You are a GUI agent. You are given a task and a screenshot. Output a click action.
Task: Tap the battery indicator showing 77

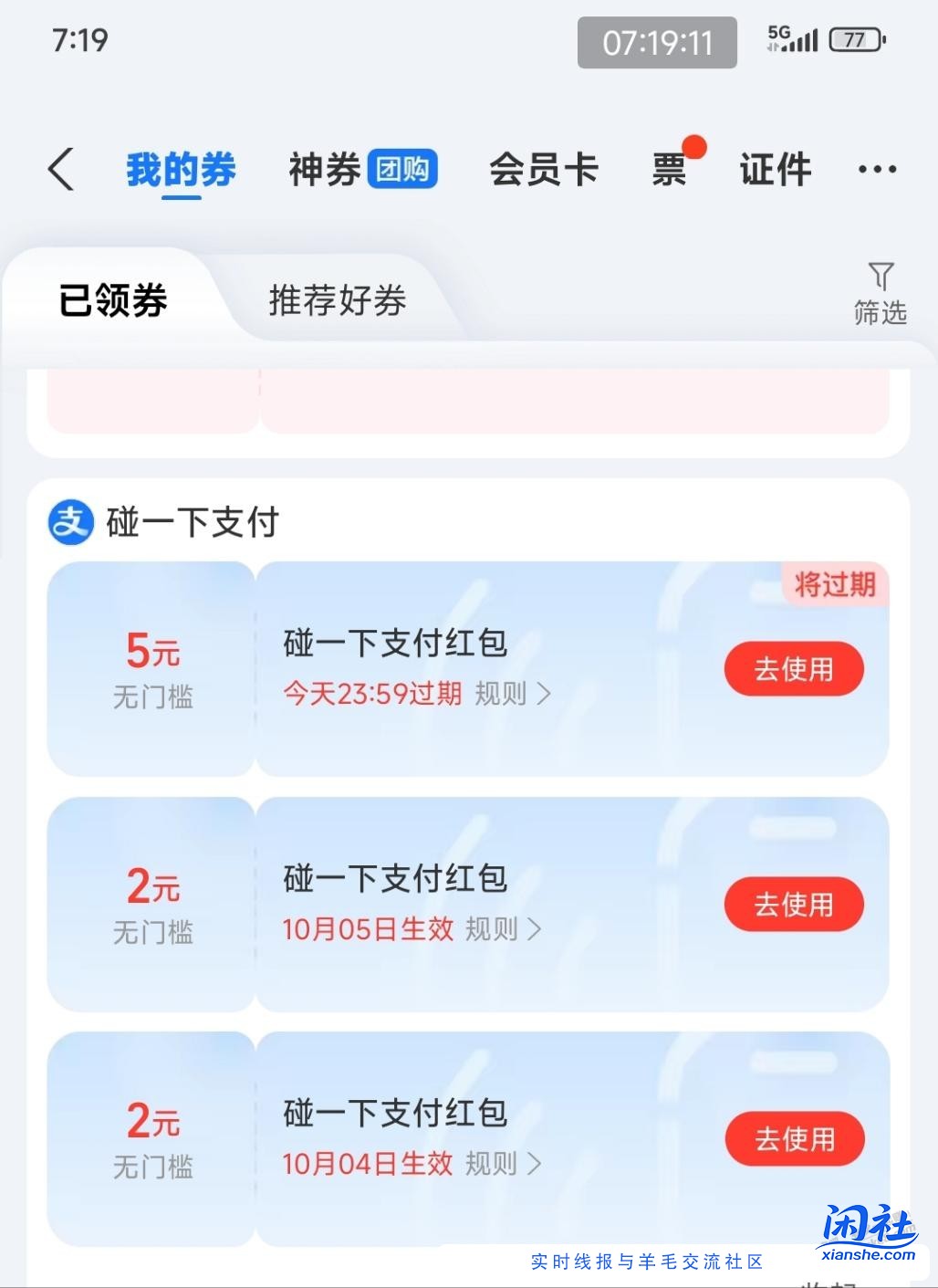(x=855, y=40)
